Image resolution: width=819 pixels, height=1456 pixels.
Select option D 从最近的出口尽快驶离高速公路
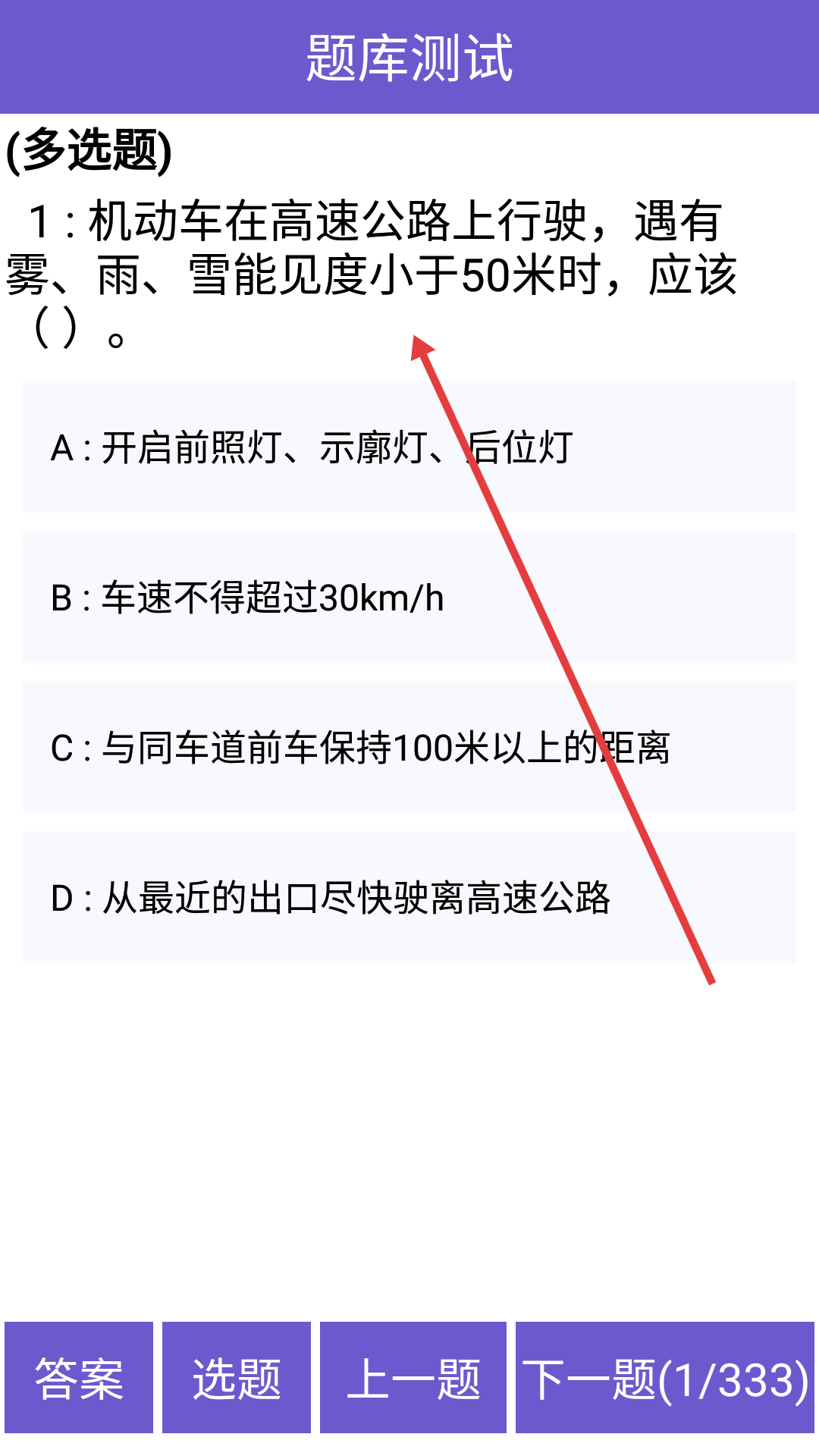click(x=409, y=897)
